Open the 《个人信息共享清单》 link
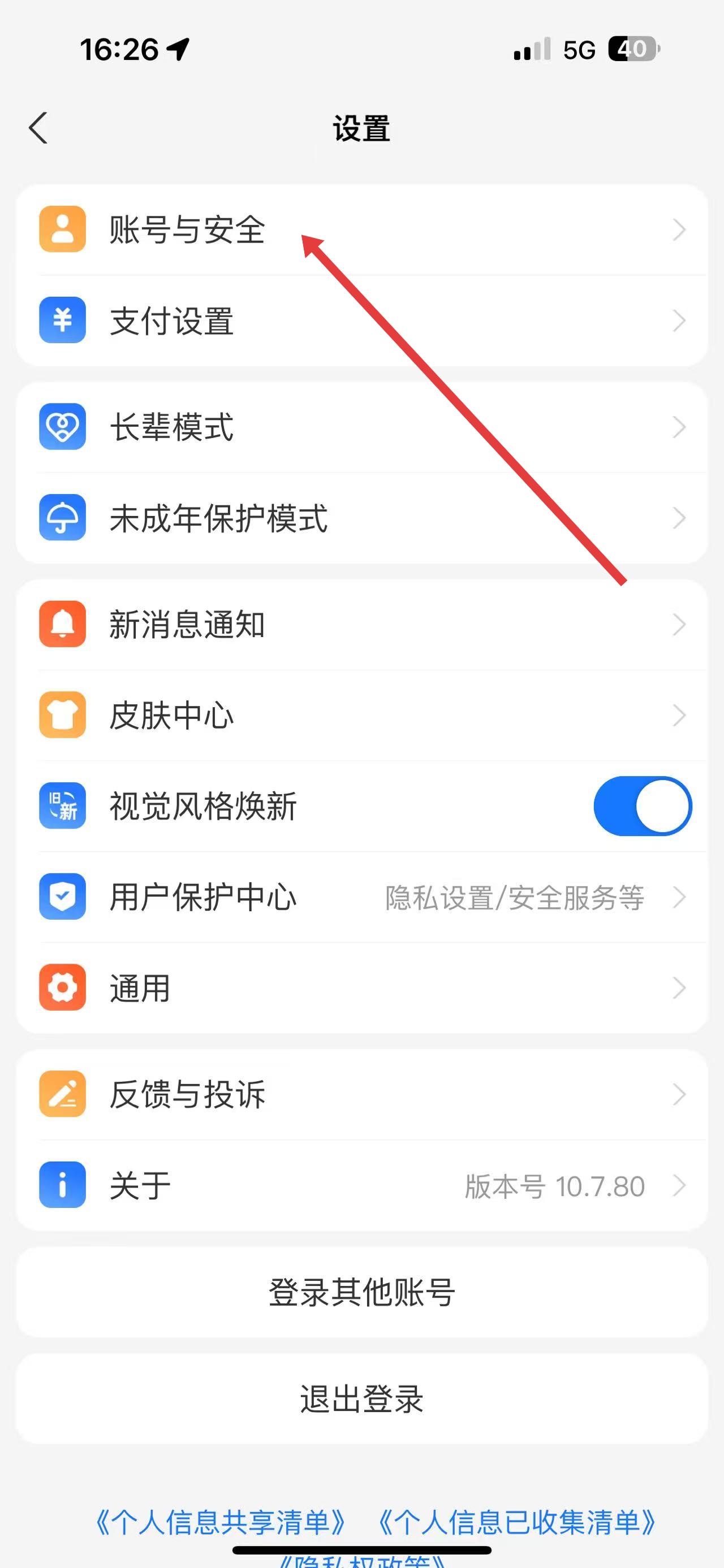This screenshot has height=1568, width=724. (221, 1522)
